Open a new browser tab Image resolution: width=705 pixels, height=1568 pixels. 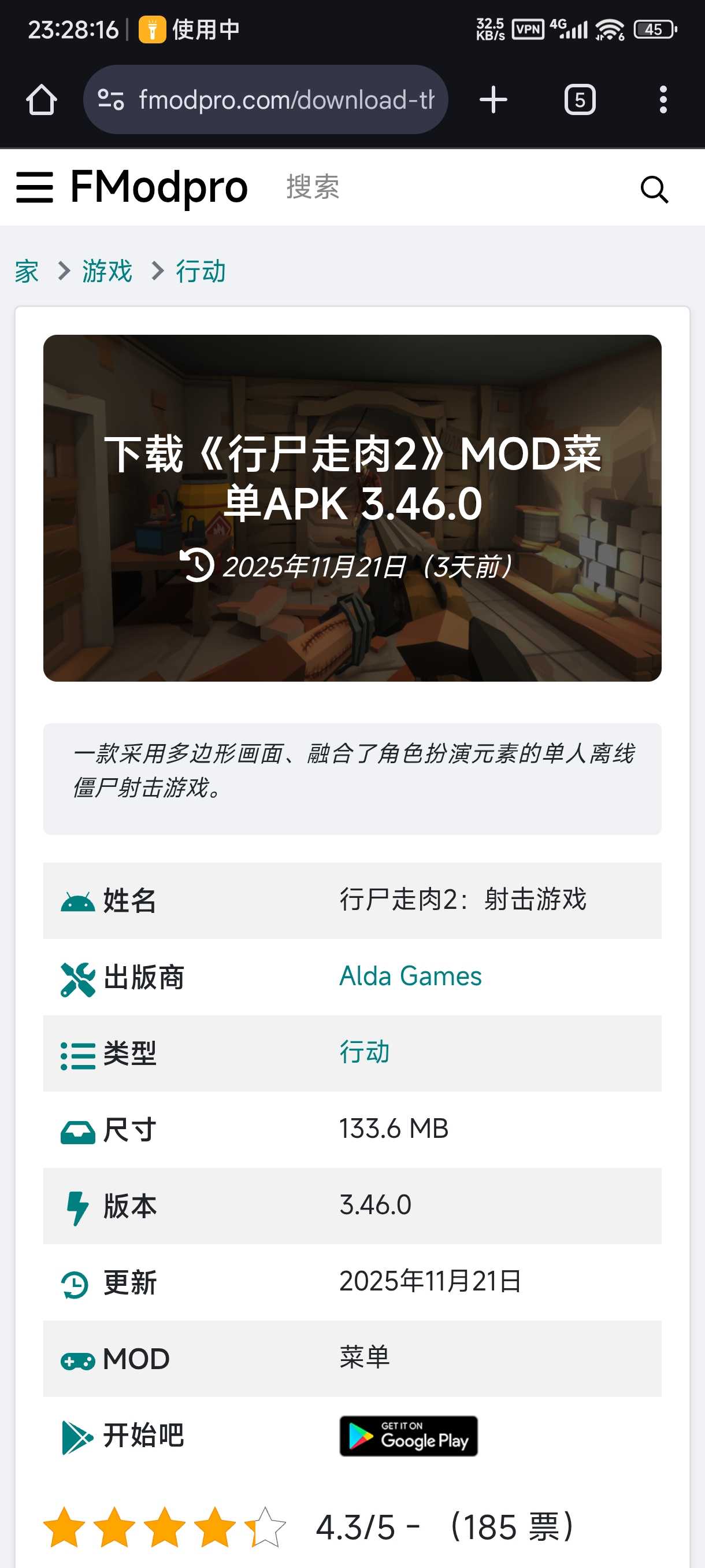tap(493, 100)
